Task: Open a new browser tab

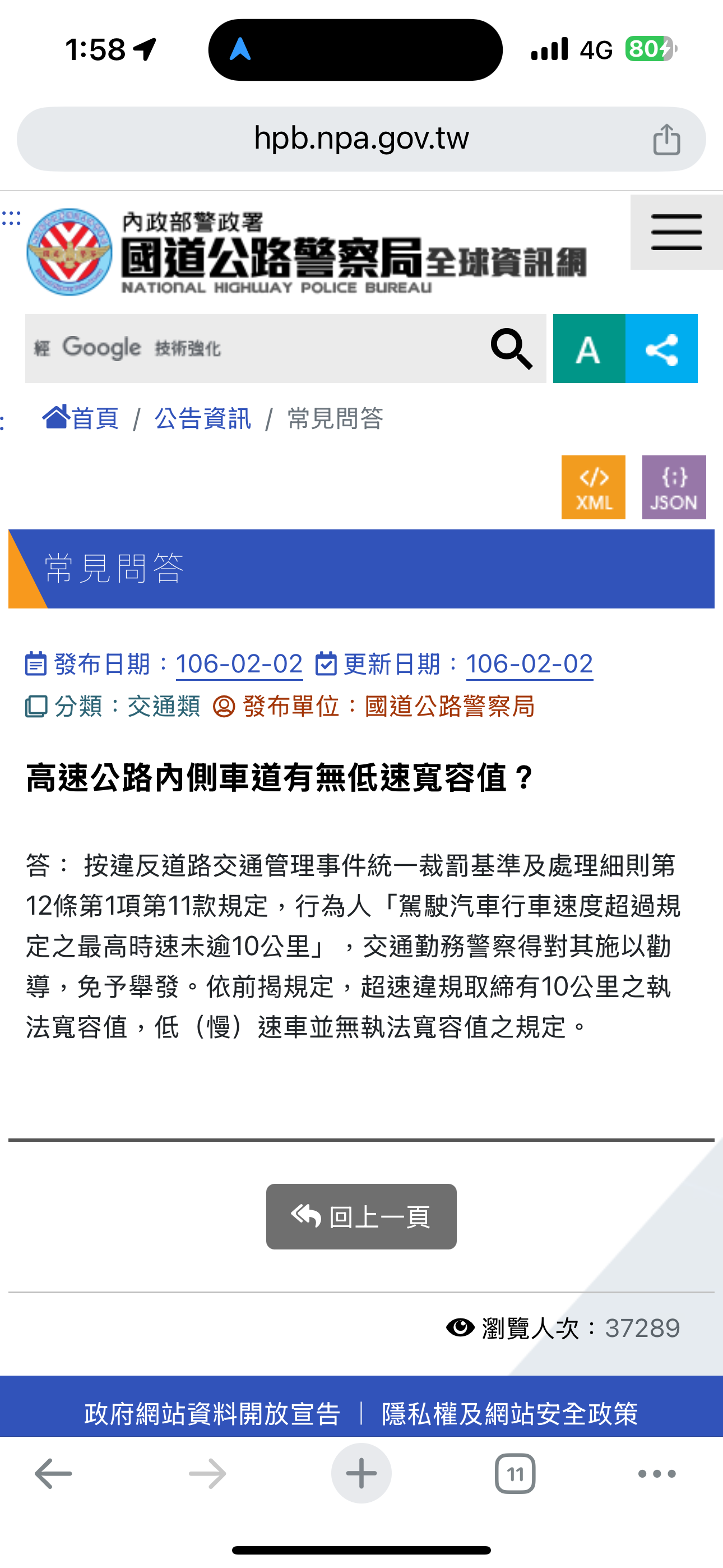Action: pos(361,1474)
